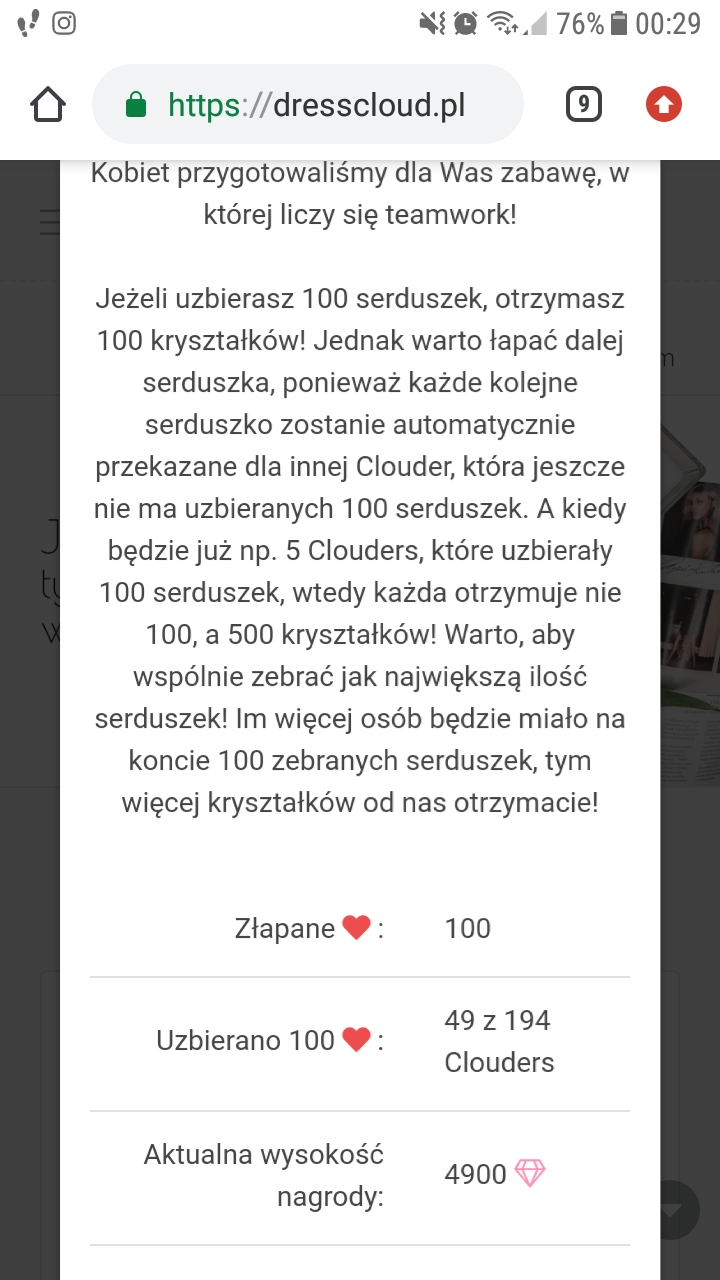Screen dimensions: 720x1280
Task: Select the dresscloud.pl address bar
Action: pyautogui.click(x=310, y=103)
